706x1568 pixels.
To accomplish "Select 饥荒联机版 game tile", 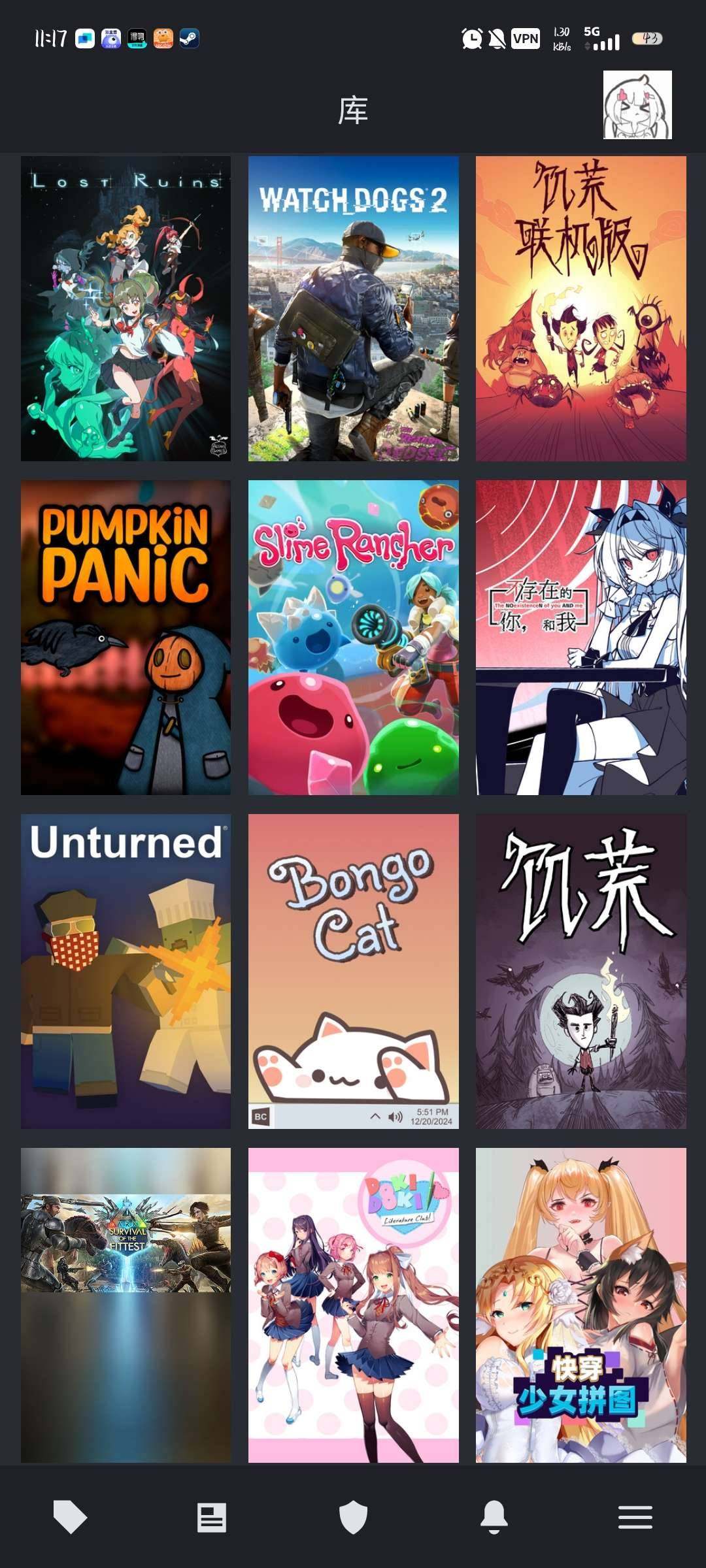I will [x=580, y=308].
